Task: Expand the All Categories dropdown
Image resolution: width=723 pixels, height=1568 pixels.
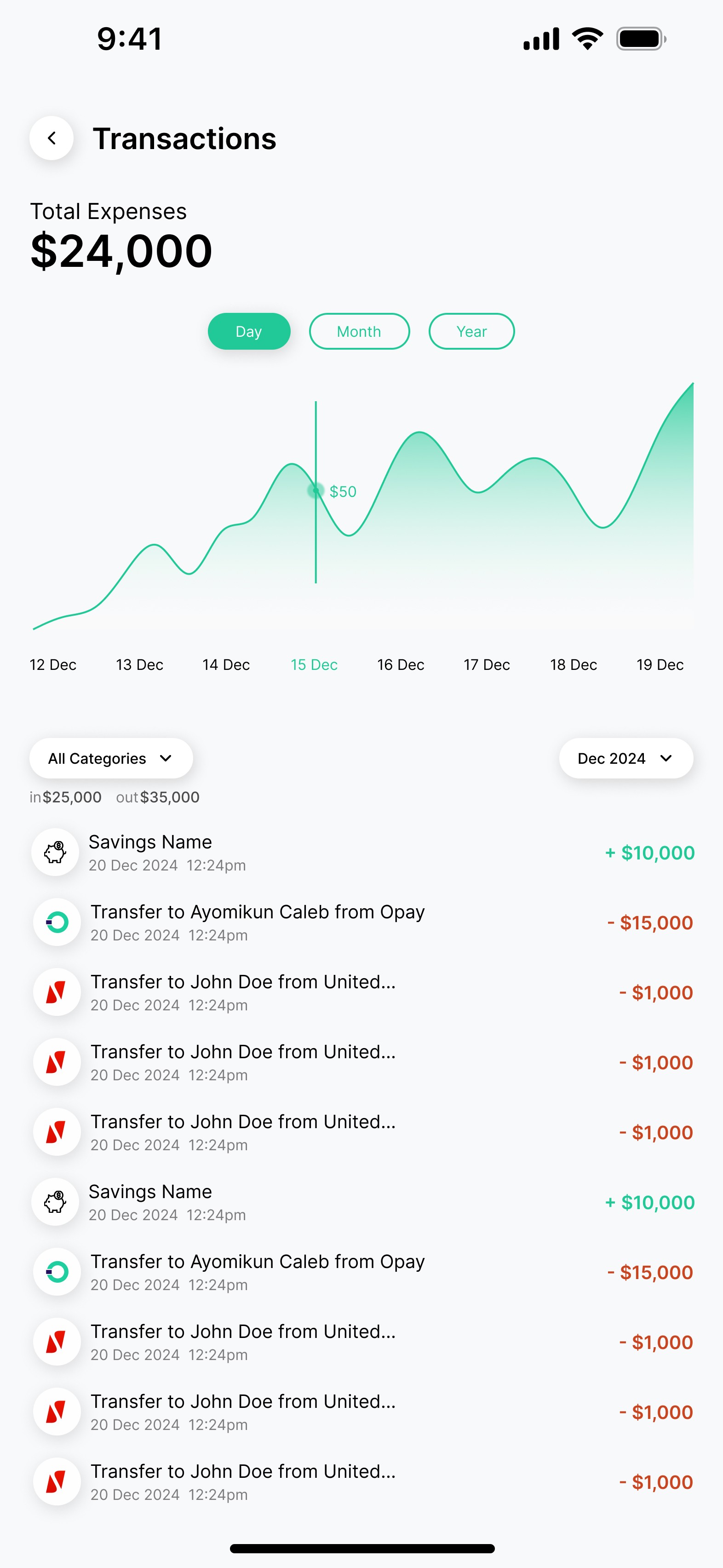Action: (x=111, y=758)
